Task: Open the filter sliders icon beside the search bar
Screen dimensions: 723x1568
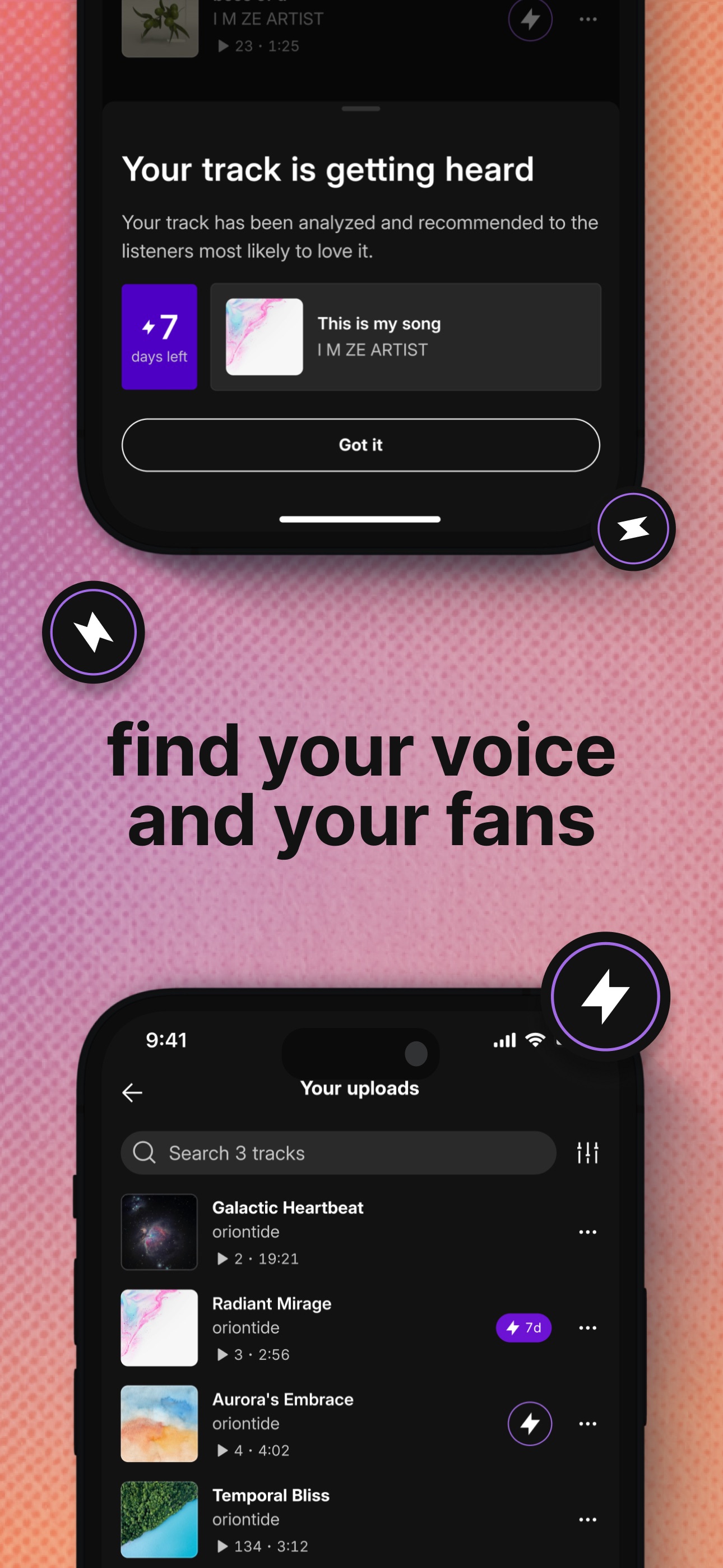Action: [x=587, y=1152]
